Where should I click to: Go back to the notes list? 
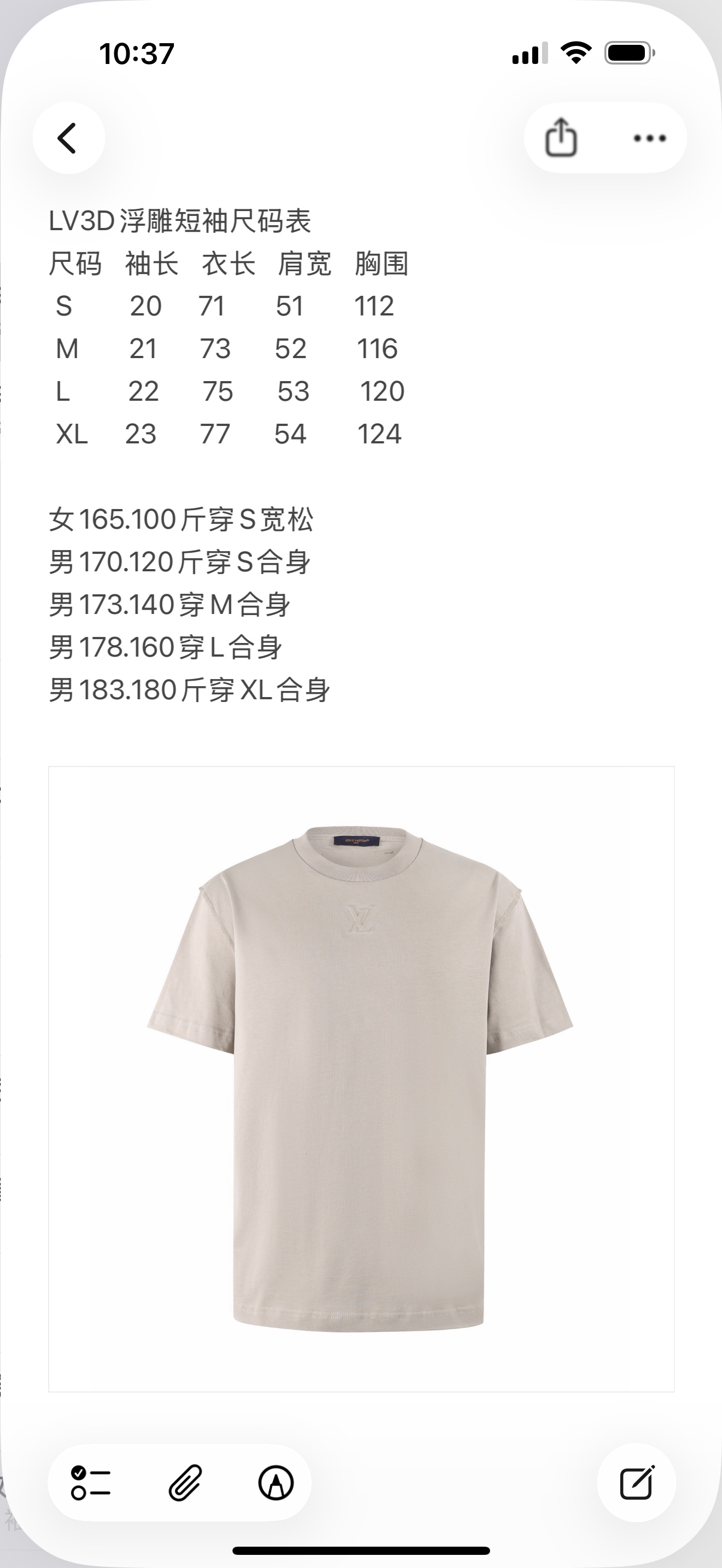pyautogui.click(x=68, y=138)
